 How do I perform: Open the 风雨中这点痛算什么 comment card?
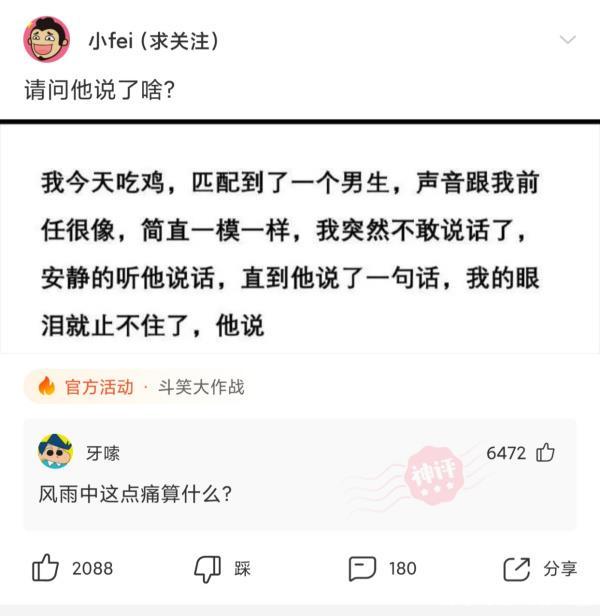(300, 475)
